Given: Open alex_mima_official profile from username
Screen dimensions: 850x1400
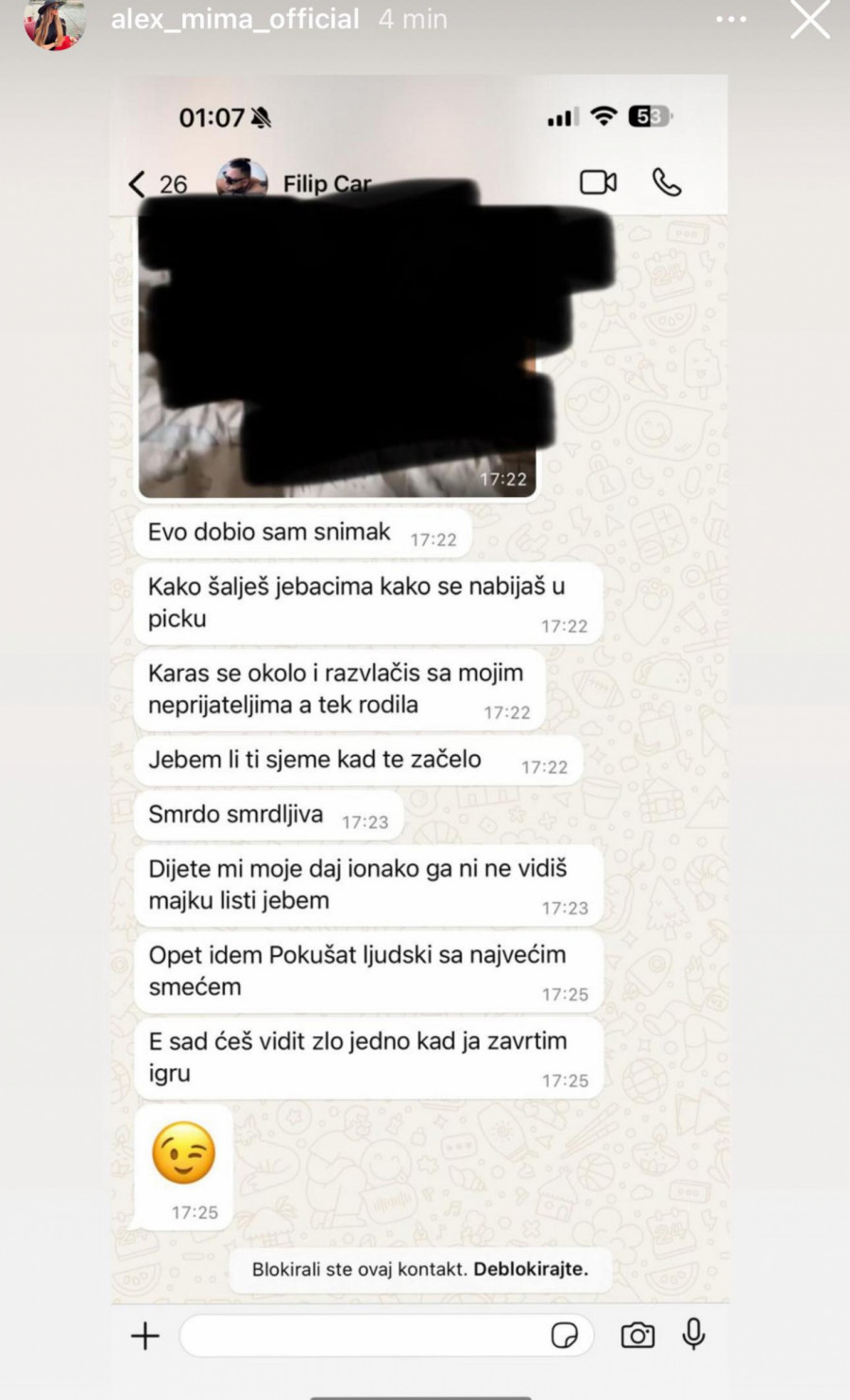Looking at the screenshot, I should click(x=234, y=19).
